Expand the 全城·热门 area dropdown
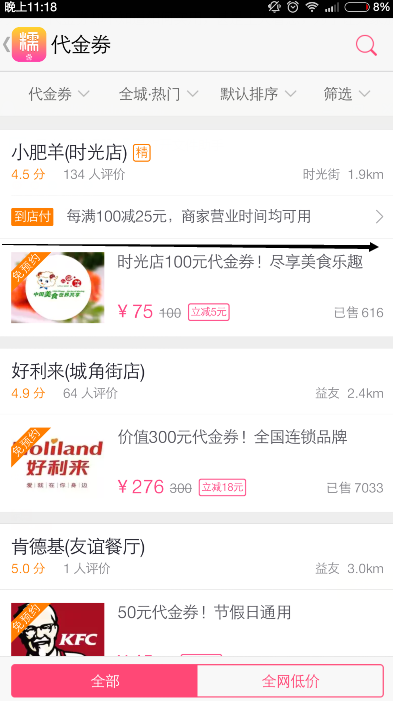The height and width of the screenshot is (701, 393). [158, 94]
